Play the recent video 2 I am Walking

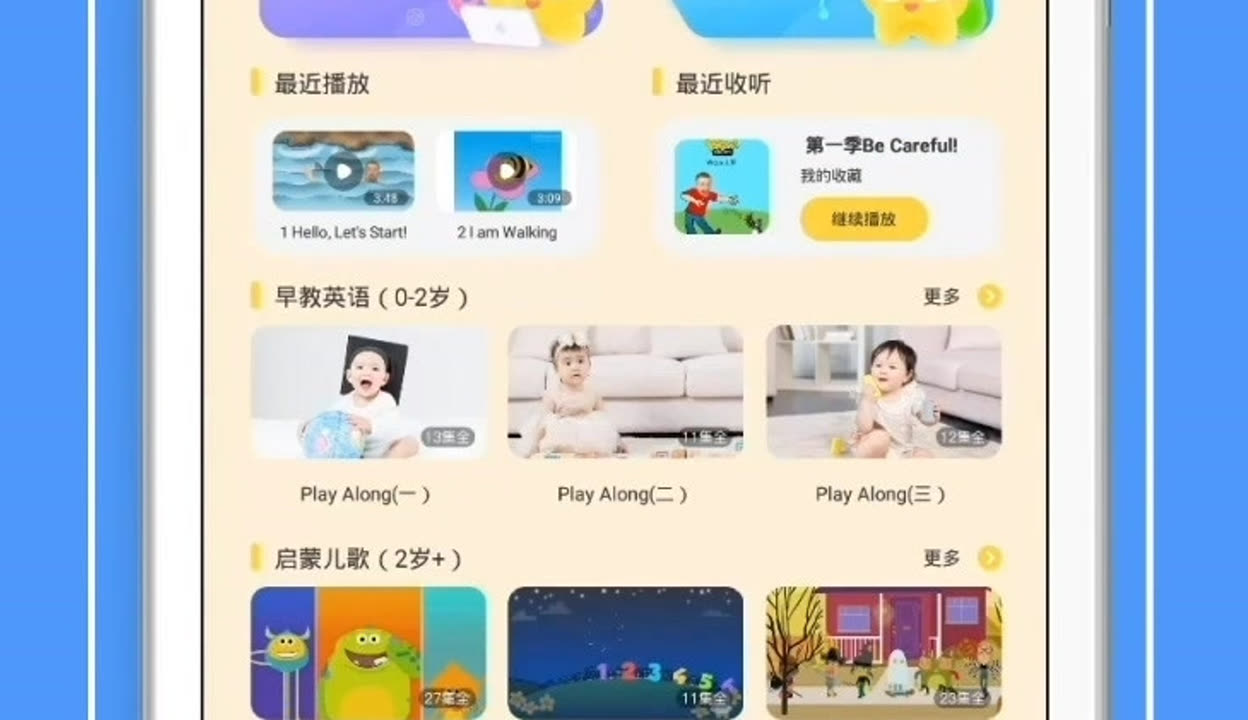(508, 171)
